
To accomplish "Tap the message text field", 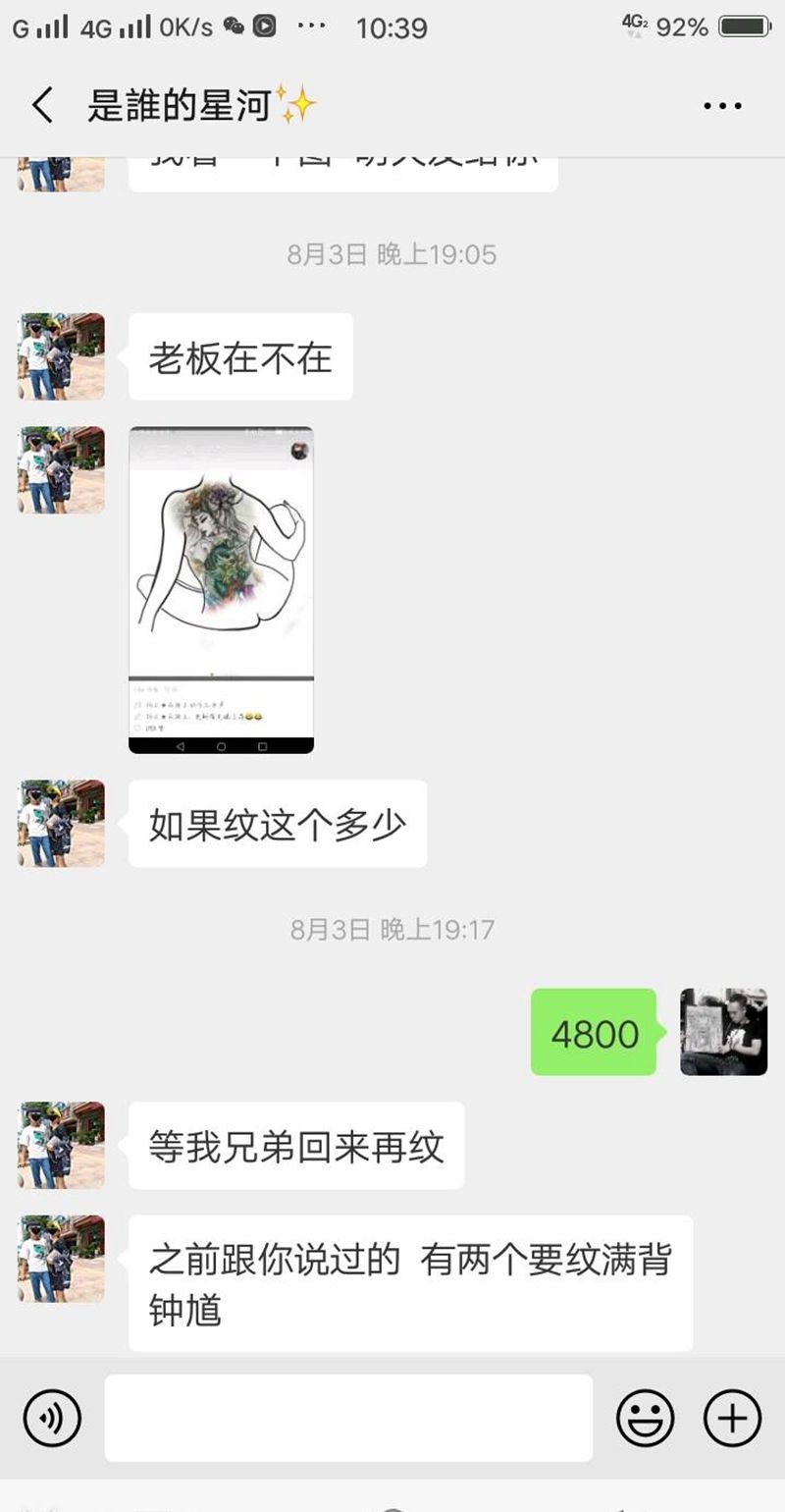I will click(x=348, y=1418).
